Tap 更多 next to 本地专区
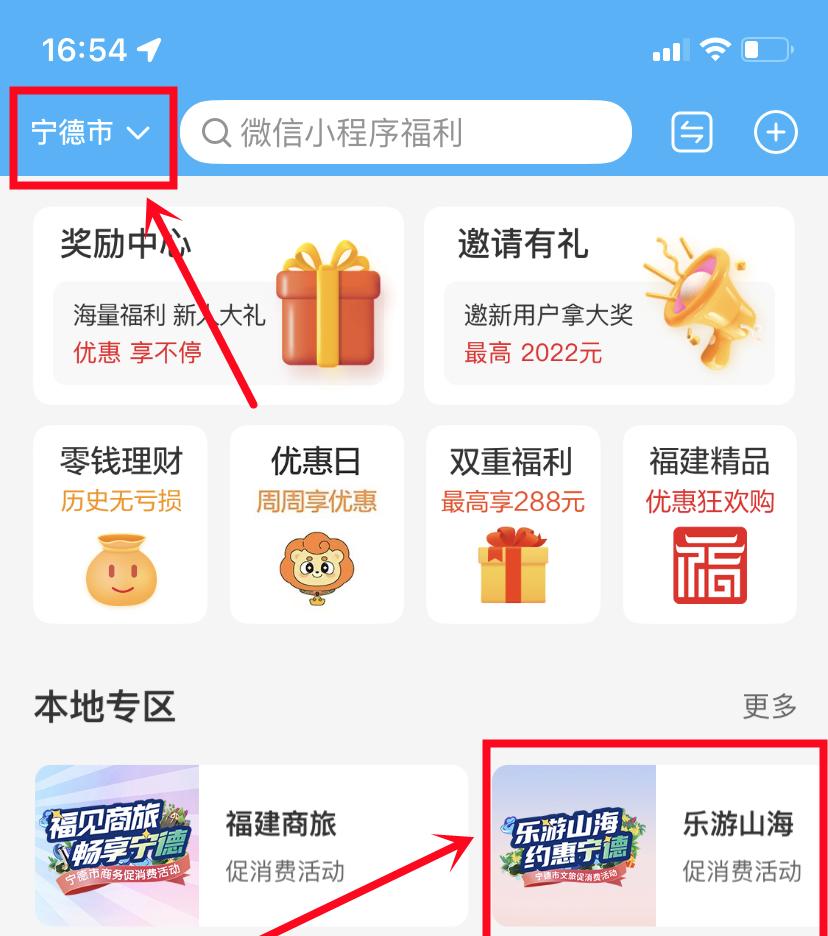The height and width of the screenshot is (936, 828). (769, 706)
